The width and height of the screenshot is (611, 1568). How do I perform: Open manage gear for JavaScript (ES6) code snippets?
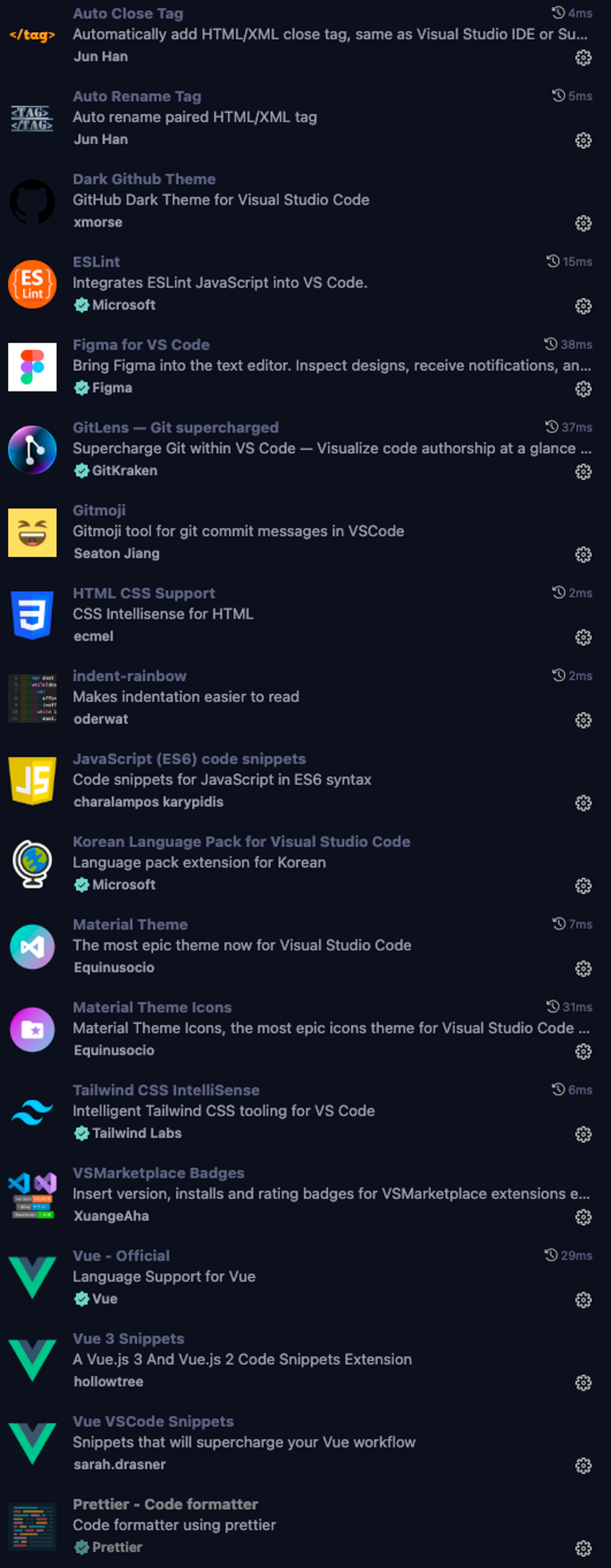point(583,803)
